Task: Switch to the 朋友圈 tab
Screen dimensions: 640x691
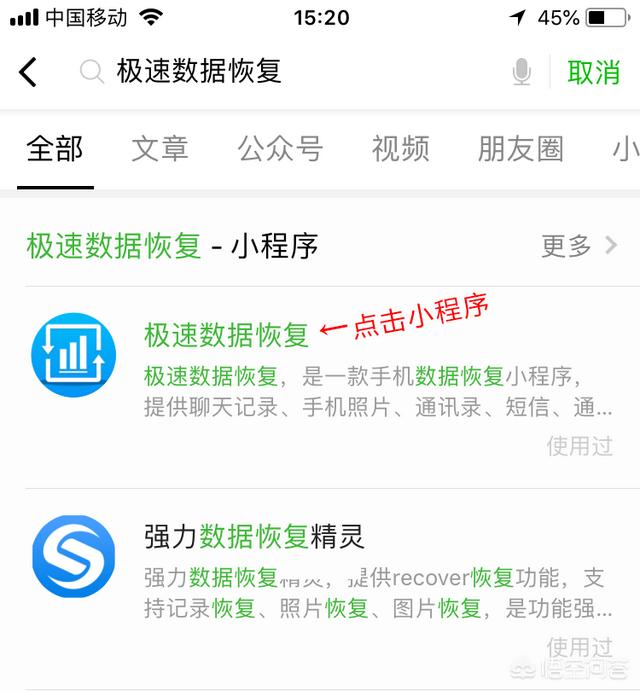Action: pyautogui.click(x=521, y=149)
